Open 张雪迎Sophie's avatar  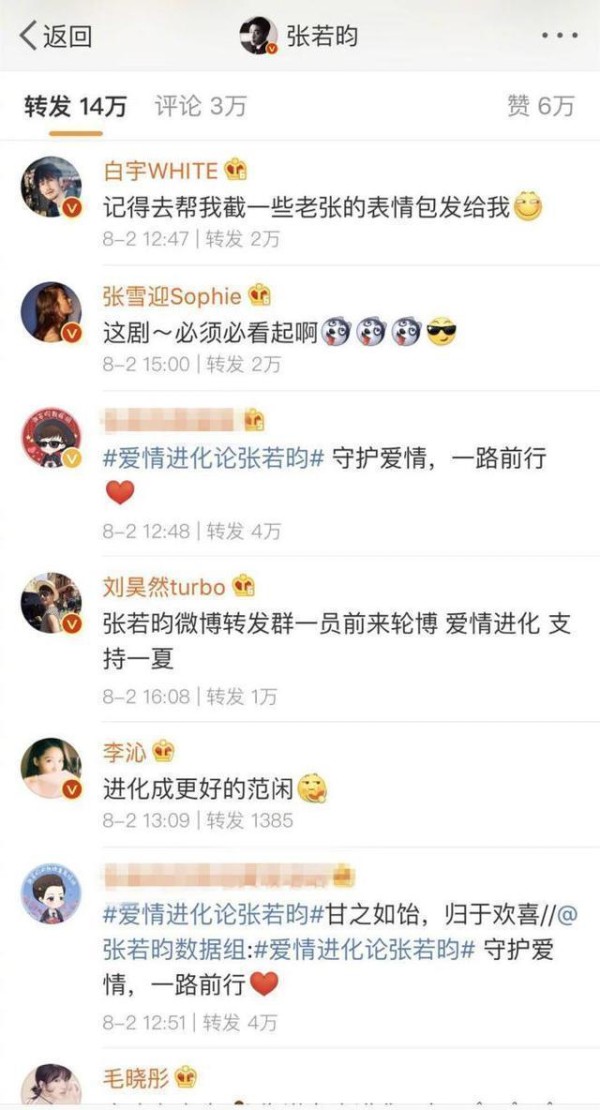click(51, 312)
